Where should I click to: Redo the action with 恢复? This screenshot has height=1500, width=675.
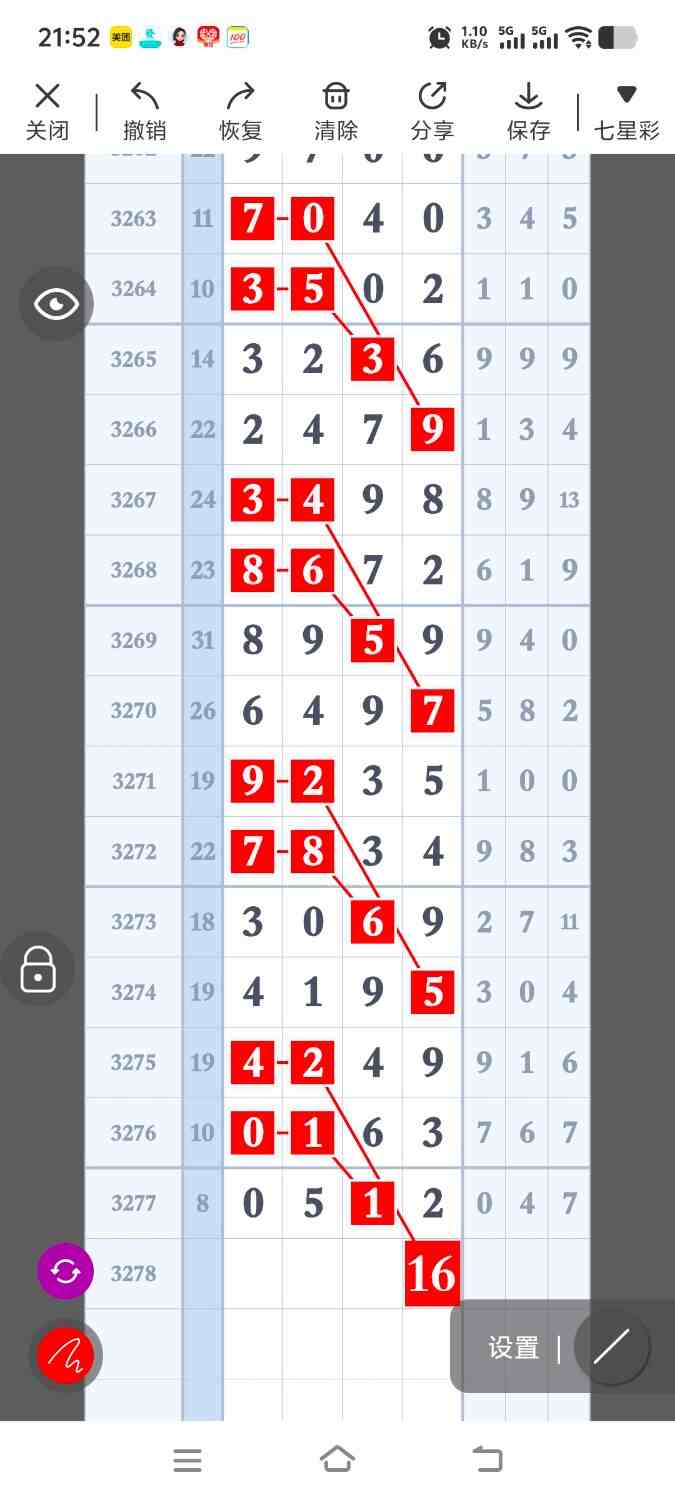click(x=240, y=111)
